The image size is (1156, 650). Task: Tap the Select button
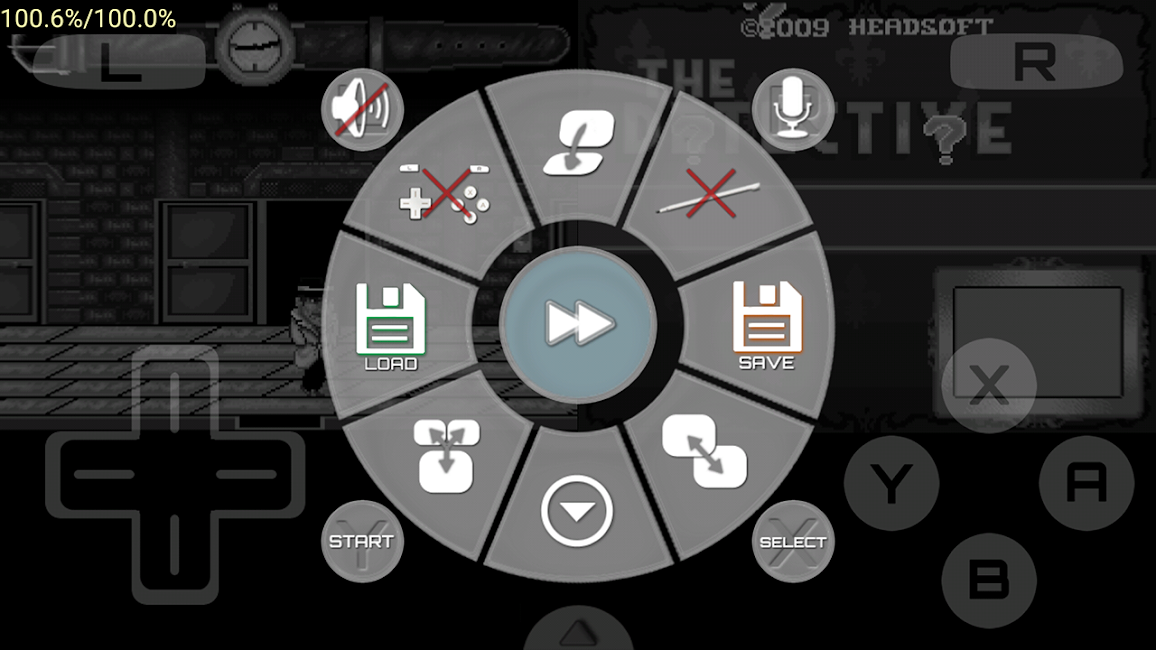coord(792,541)
